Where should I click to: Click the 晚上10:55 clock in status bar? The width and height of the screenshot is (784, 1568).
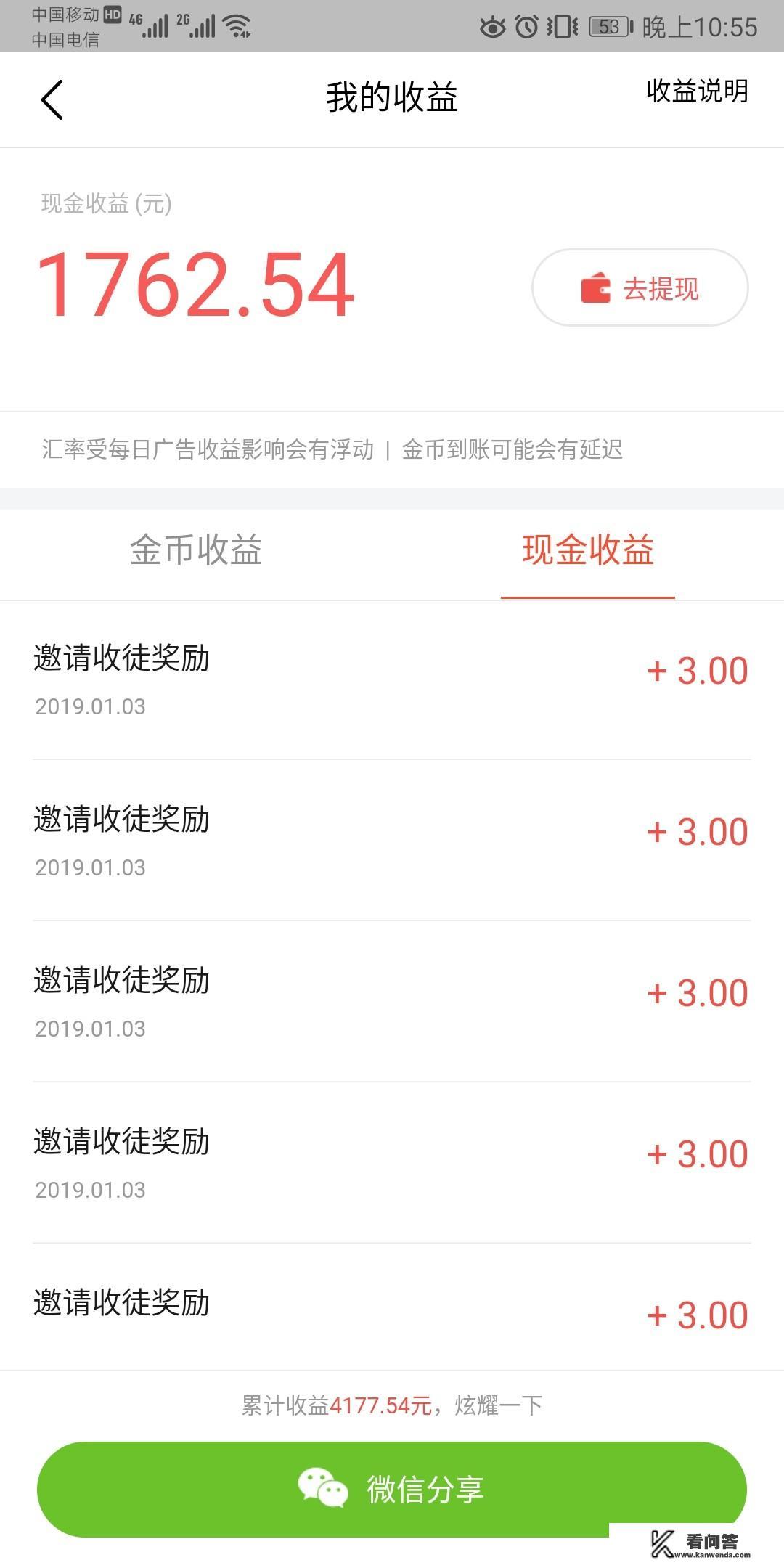point(701,24)
